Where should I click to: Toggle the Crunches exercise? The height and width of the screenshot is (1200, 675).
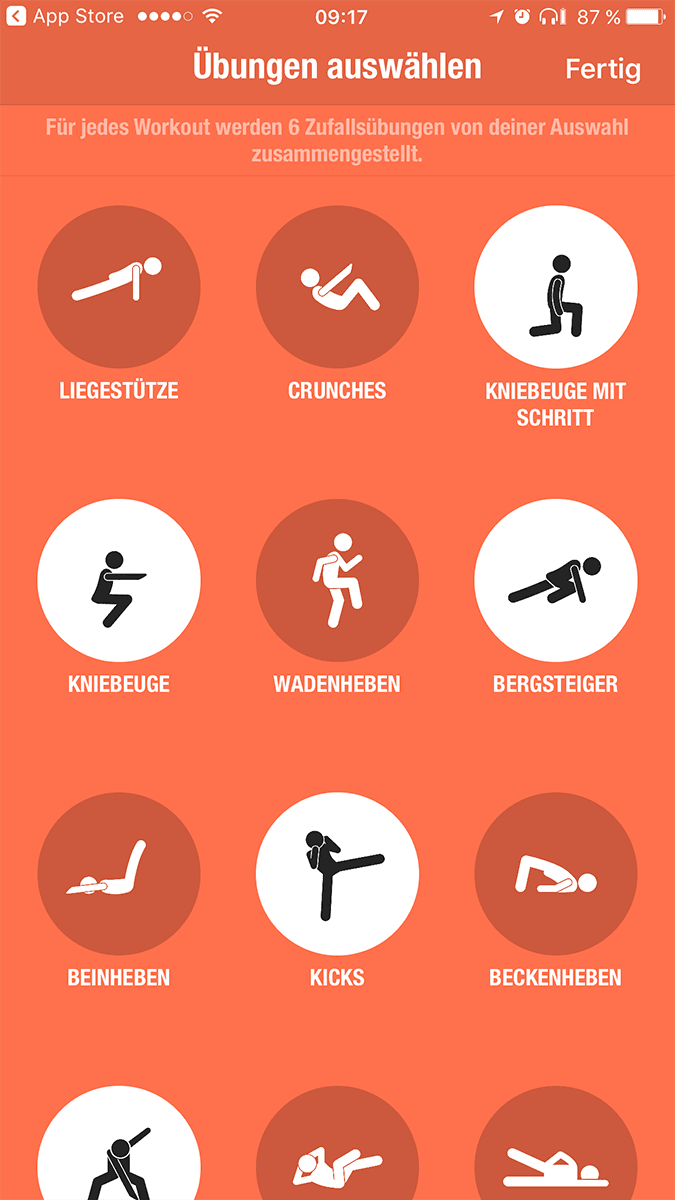[x=337, y=287]
